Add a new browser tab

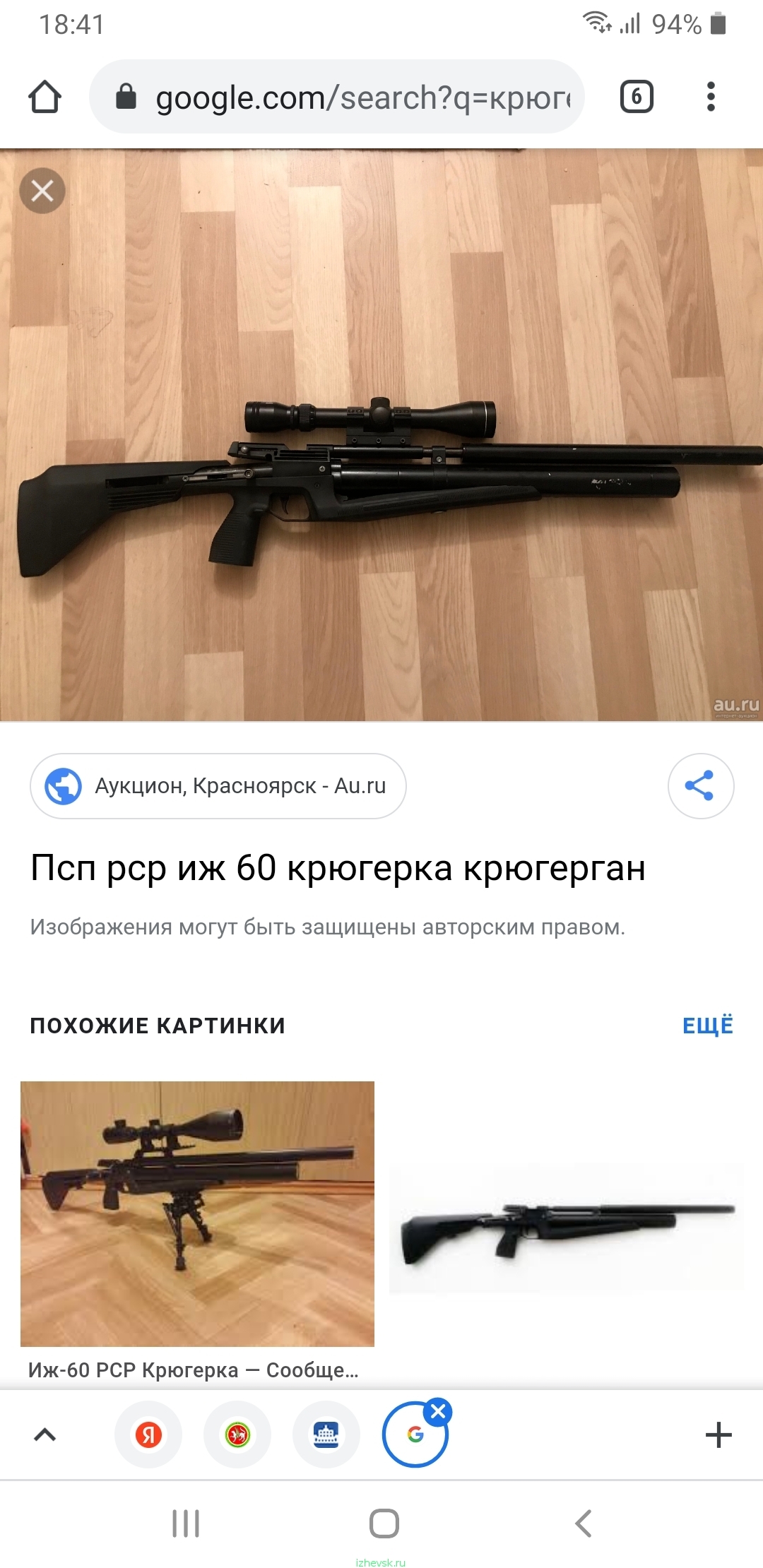tap(718, 1435)
